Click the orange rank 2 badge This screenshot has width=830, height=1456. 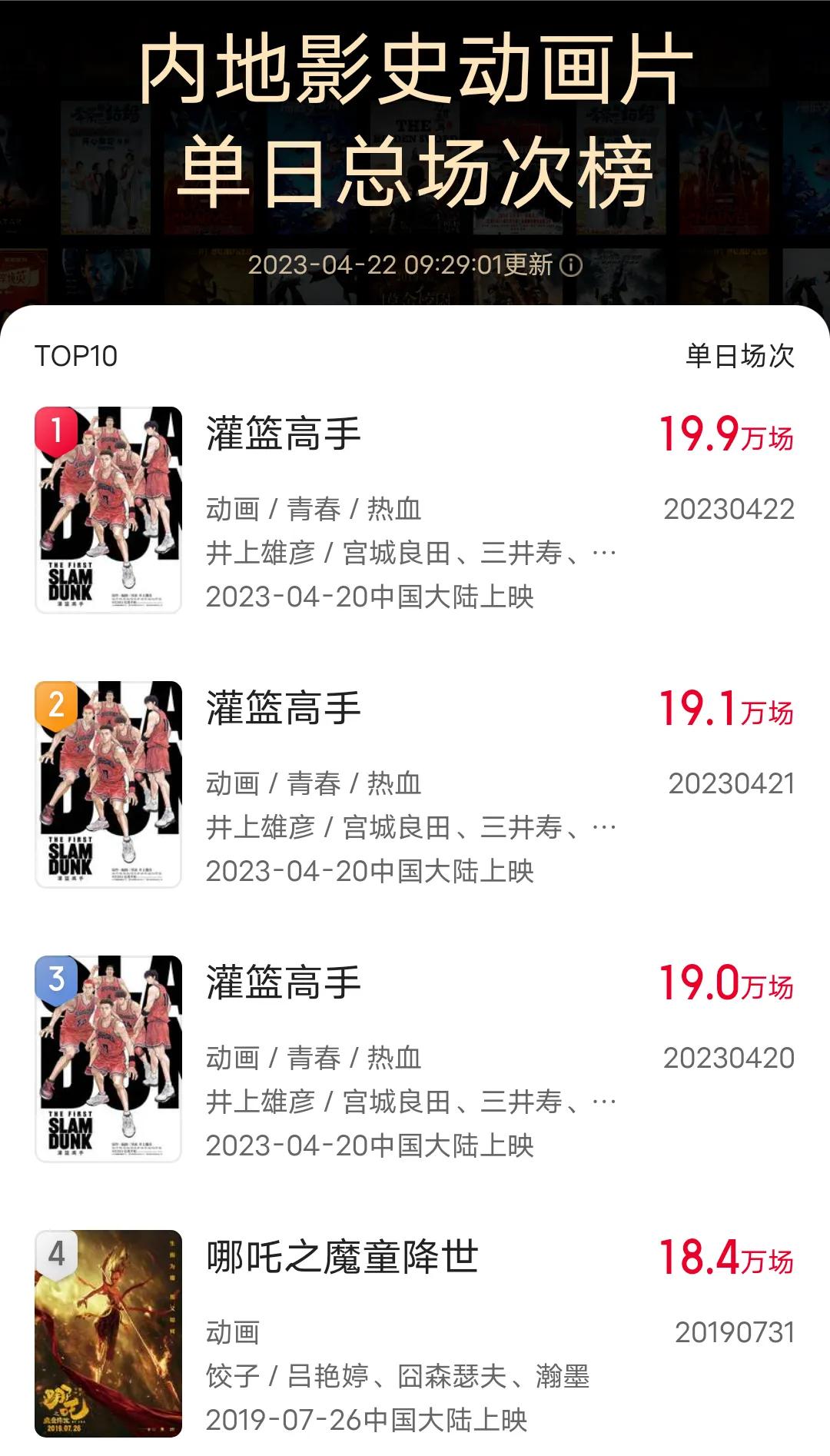tap(55, 702)
